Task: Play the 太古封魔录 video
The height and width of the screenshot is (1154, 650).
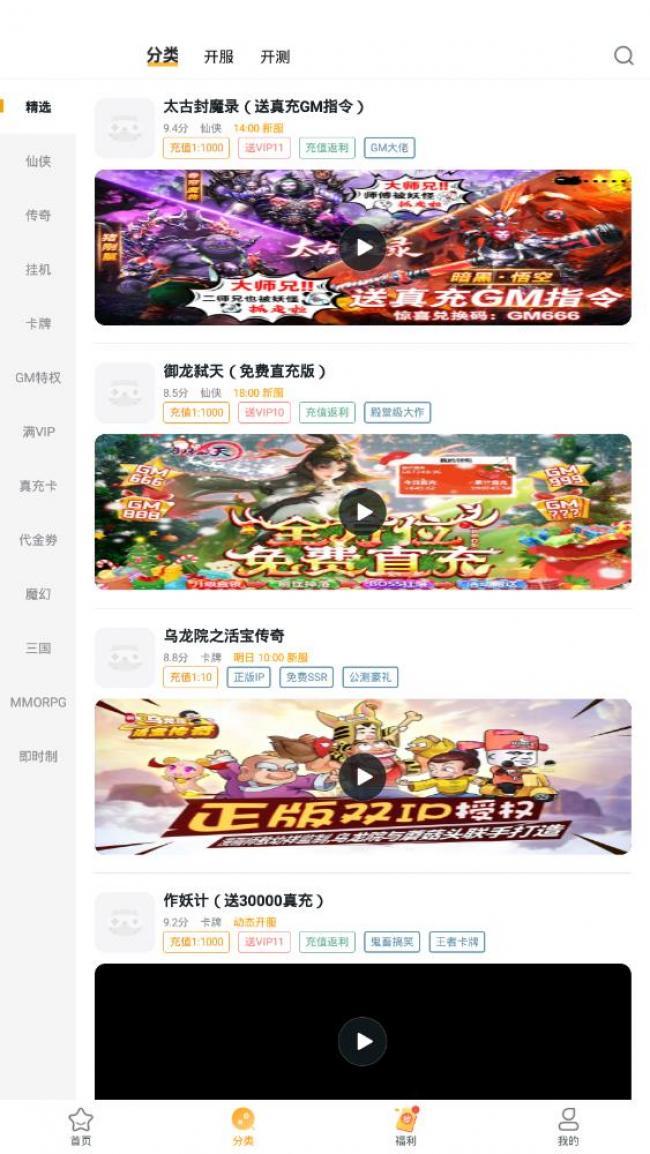Action: point(362,247)
